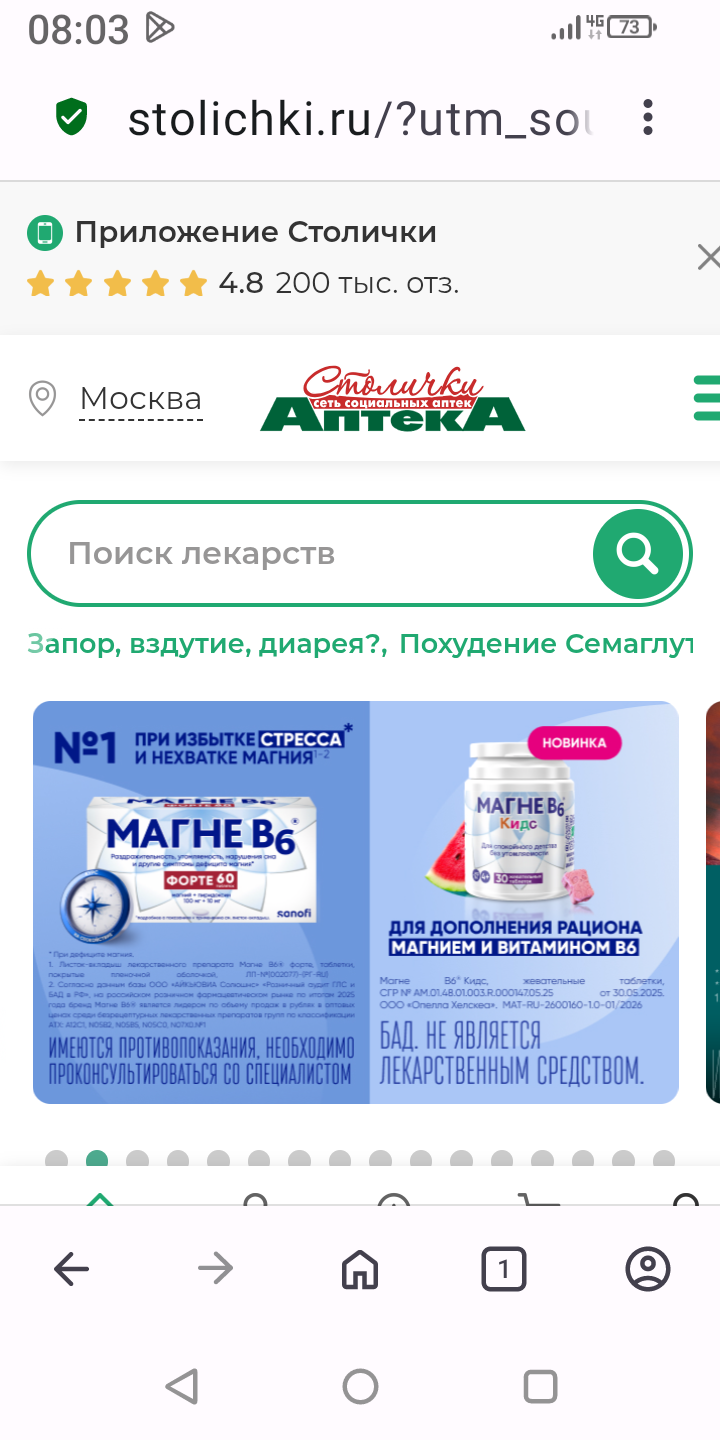Open the green hamburger site menu
Screen dimensions: 720x1440
pyautogui.click(x=706, y=398)
